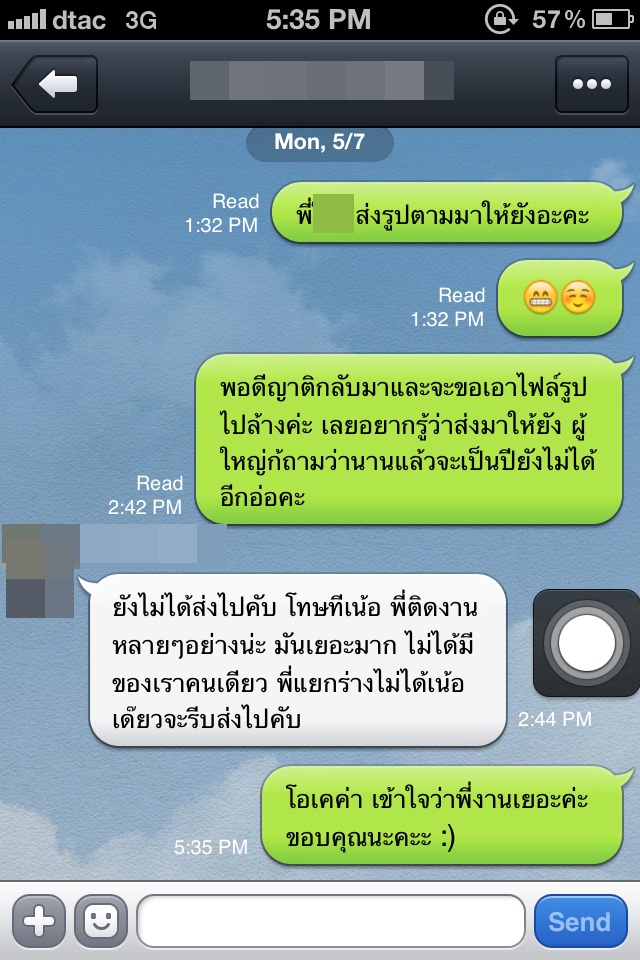Open the three-dot chat options menu
The image size is (640, 960).
[591, 84]
